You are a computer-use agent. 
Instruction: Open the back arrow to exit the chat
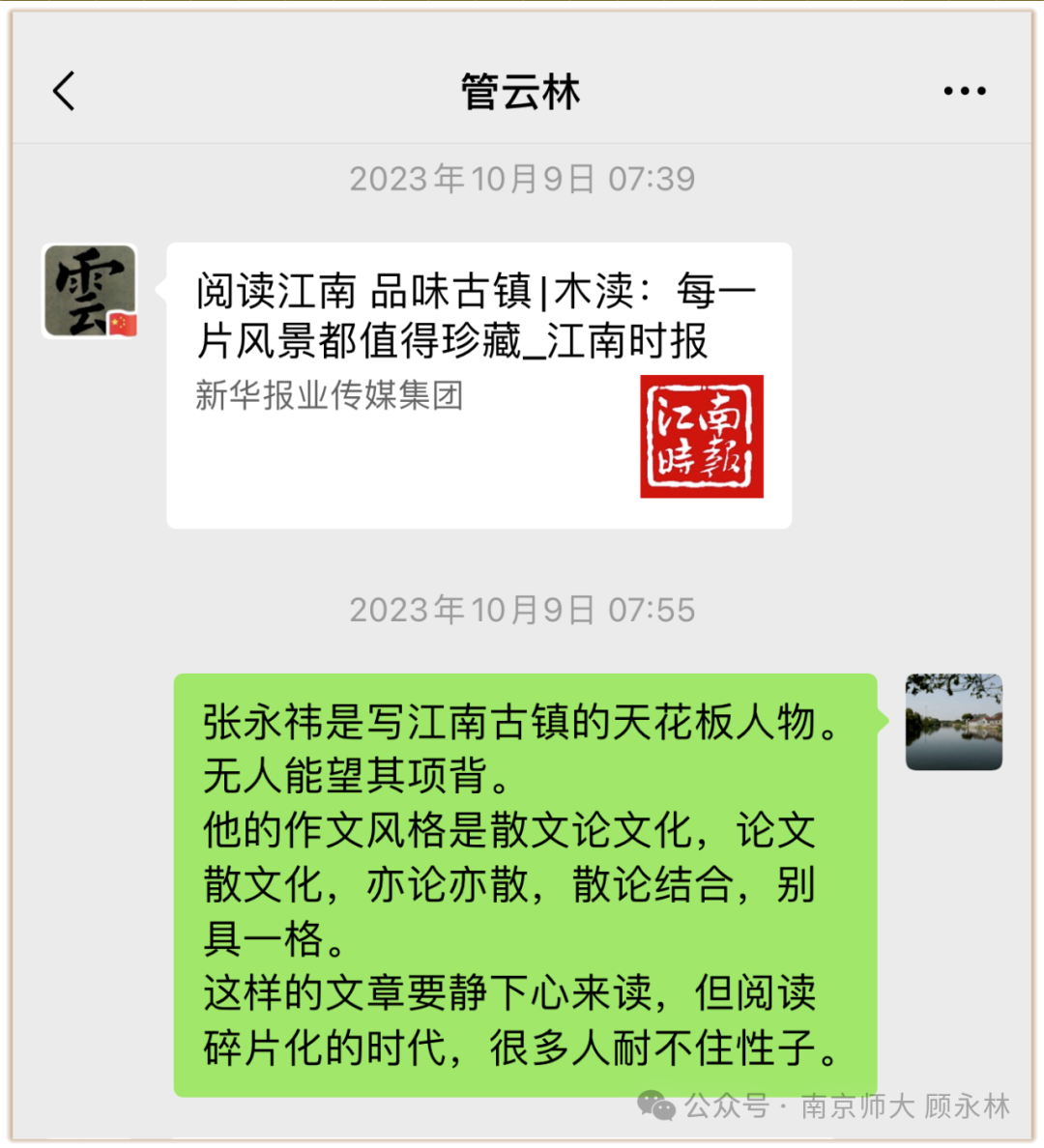pos(64,90)
